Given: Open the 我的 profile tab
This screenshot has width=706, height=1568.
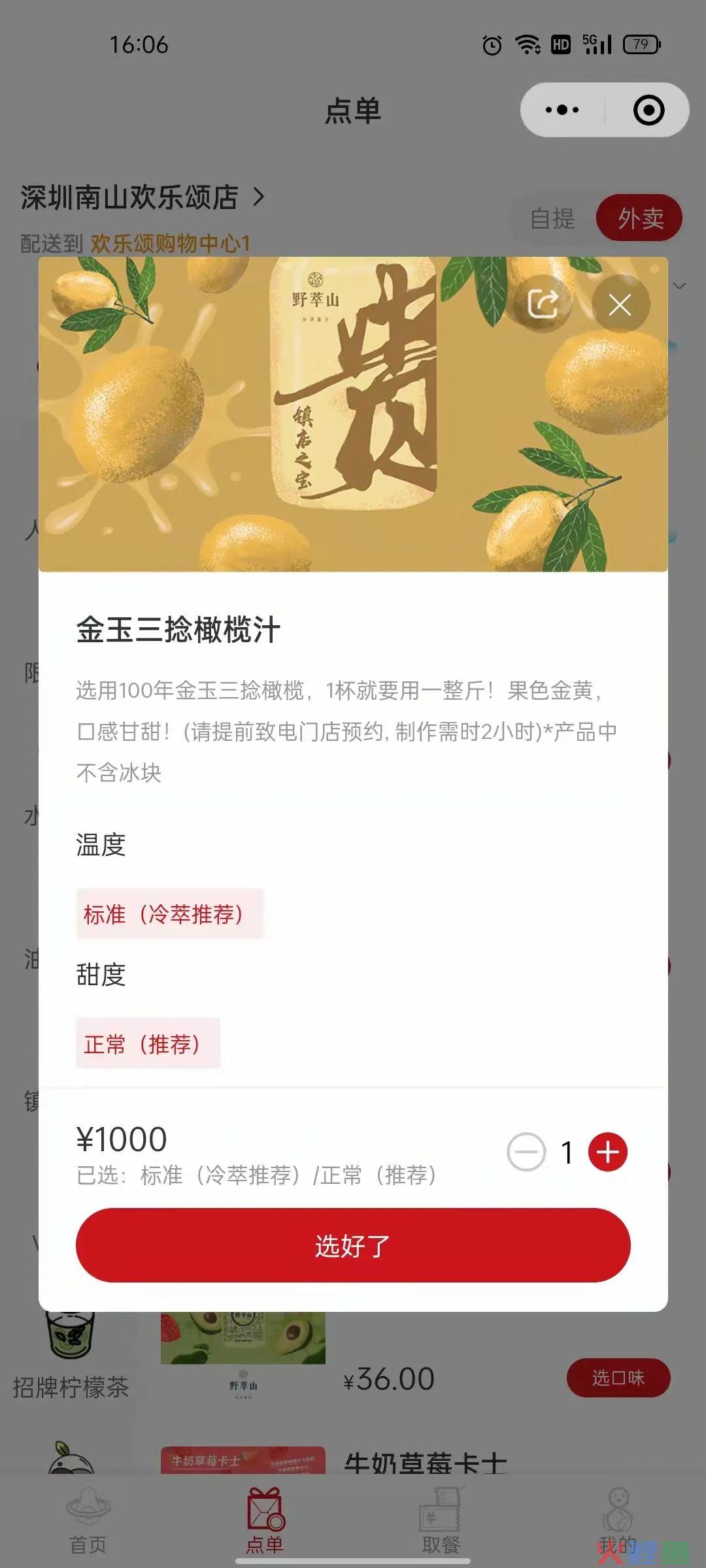Looking at the screenshot, I should click(x=617, y=1522).
